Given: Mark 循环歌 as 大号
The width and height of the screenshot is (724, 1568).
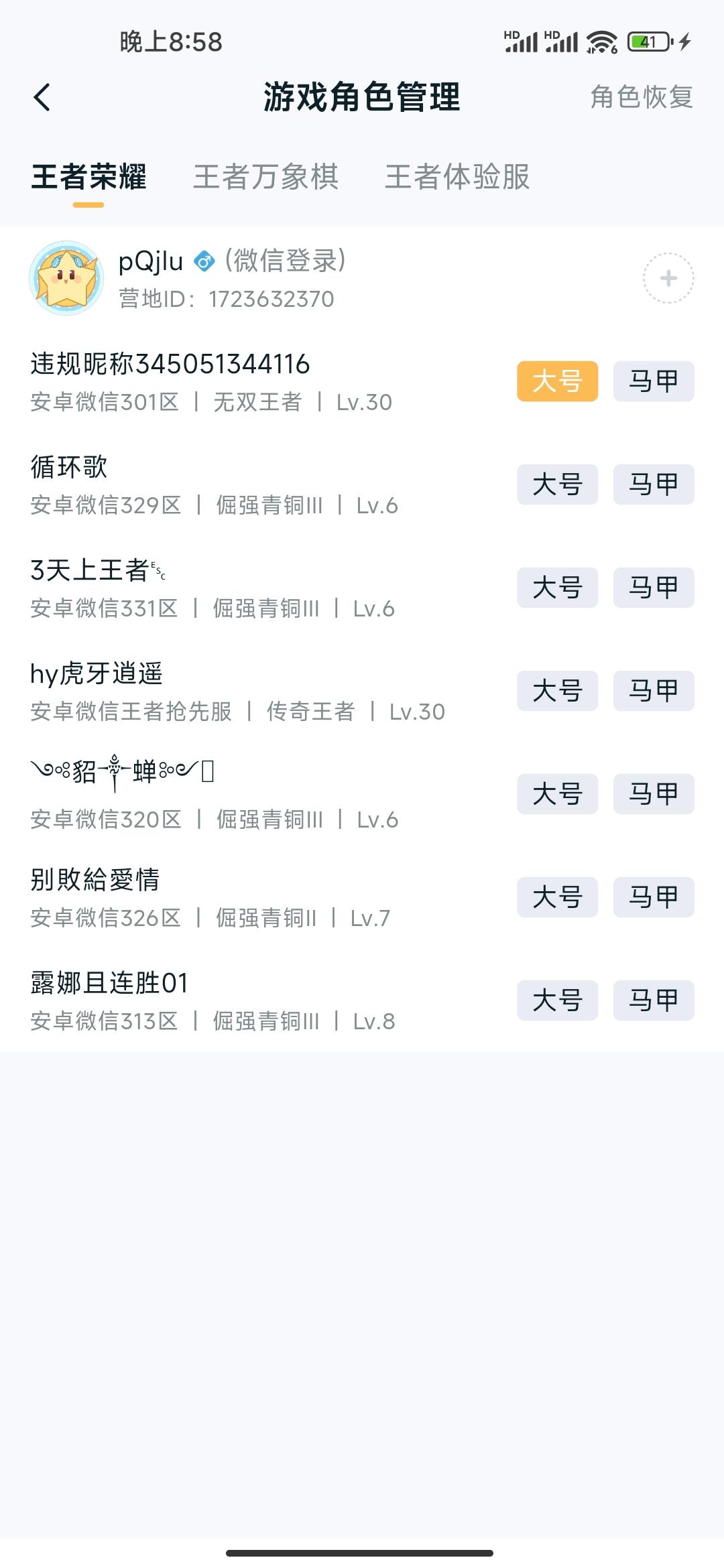Looking at the screenshot, I should coord(557,485).
